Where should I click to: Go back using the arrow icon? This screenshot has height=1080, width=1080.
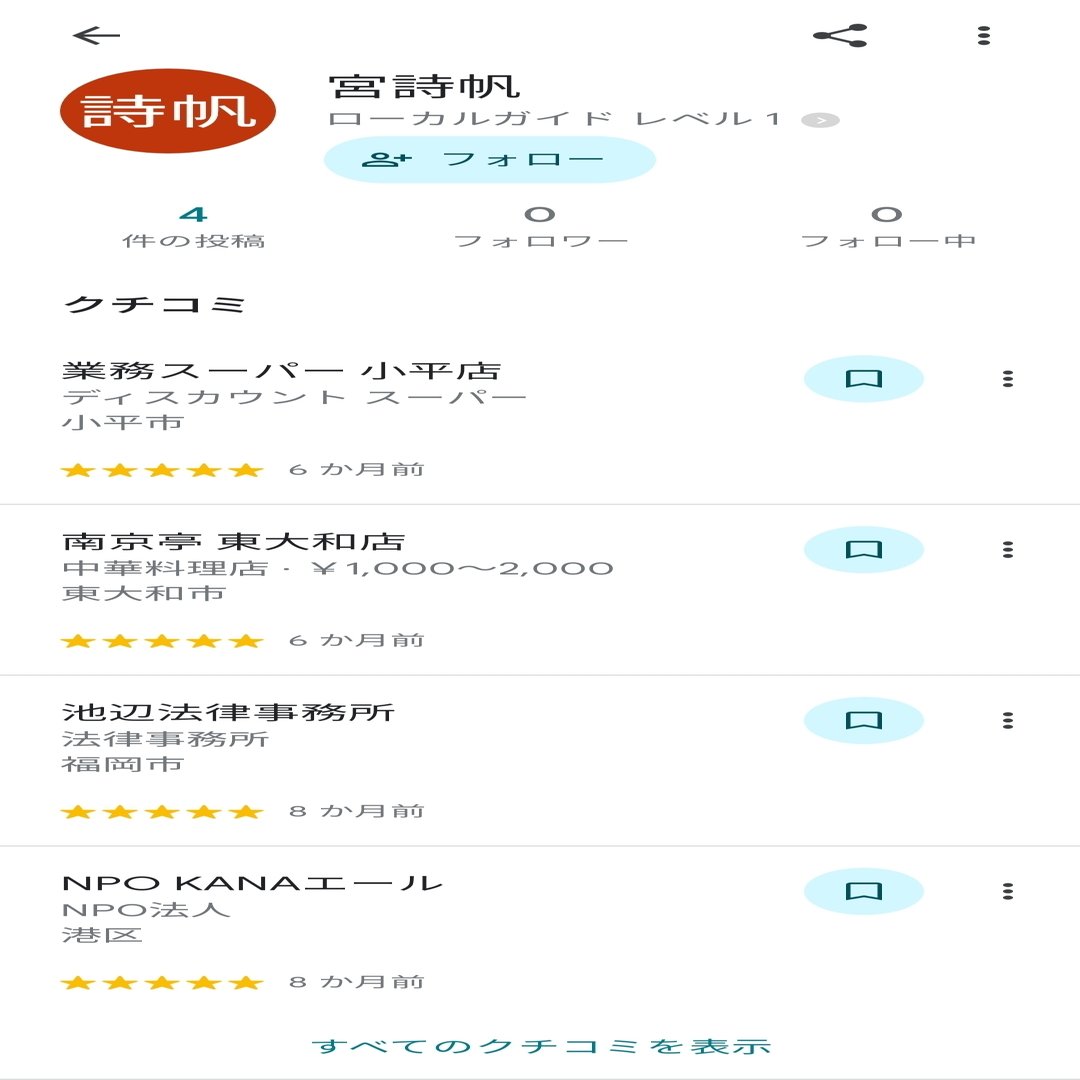pos(96,36)
